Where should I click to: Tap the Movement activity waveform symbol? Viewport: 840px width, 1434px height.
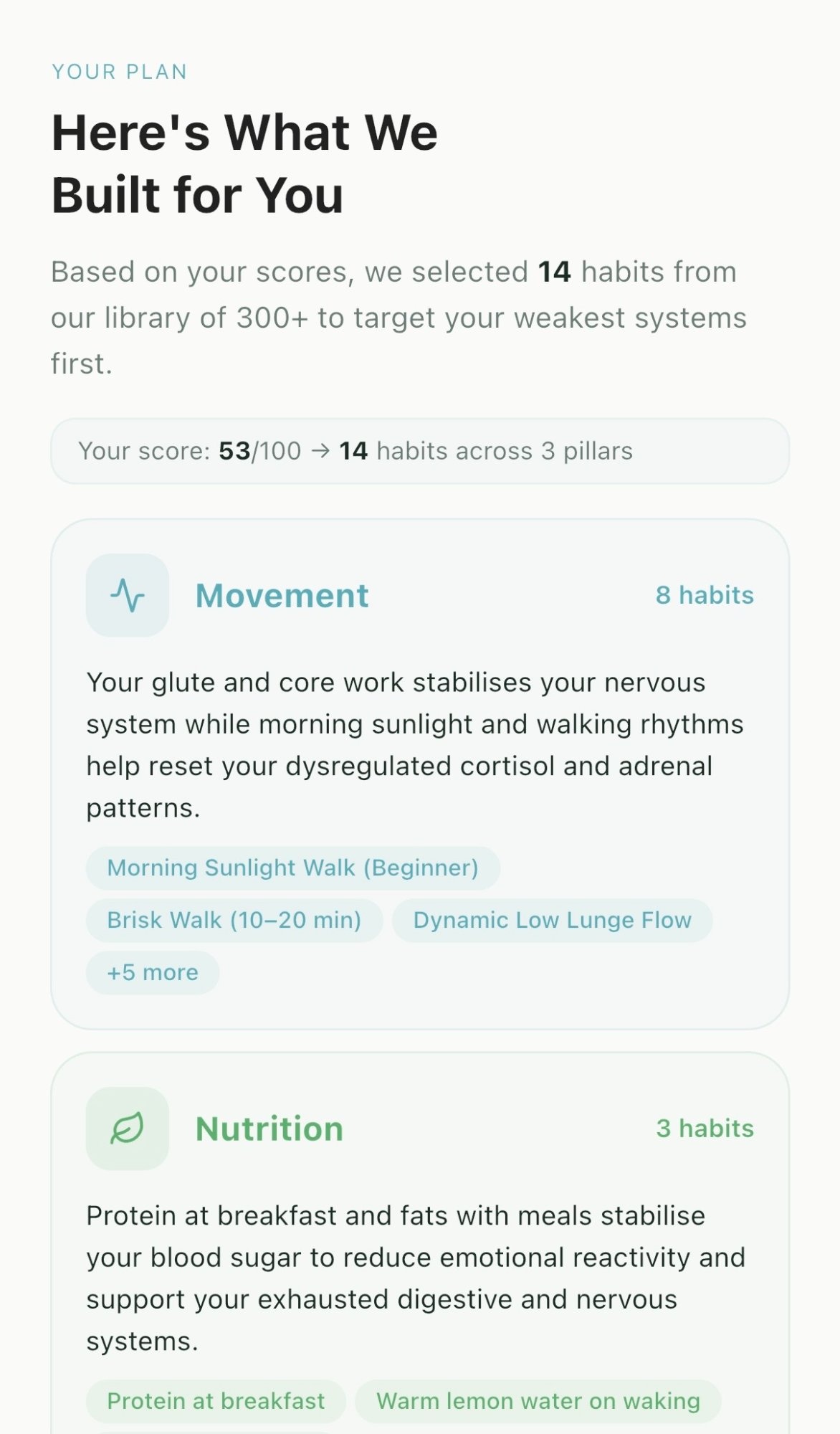click(x=127, y=596)
